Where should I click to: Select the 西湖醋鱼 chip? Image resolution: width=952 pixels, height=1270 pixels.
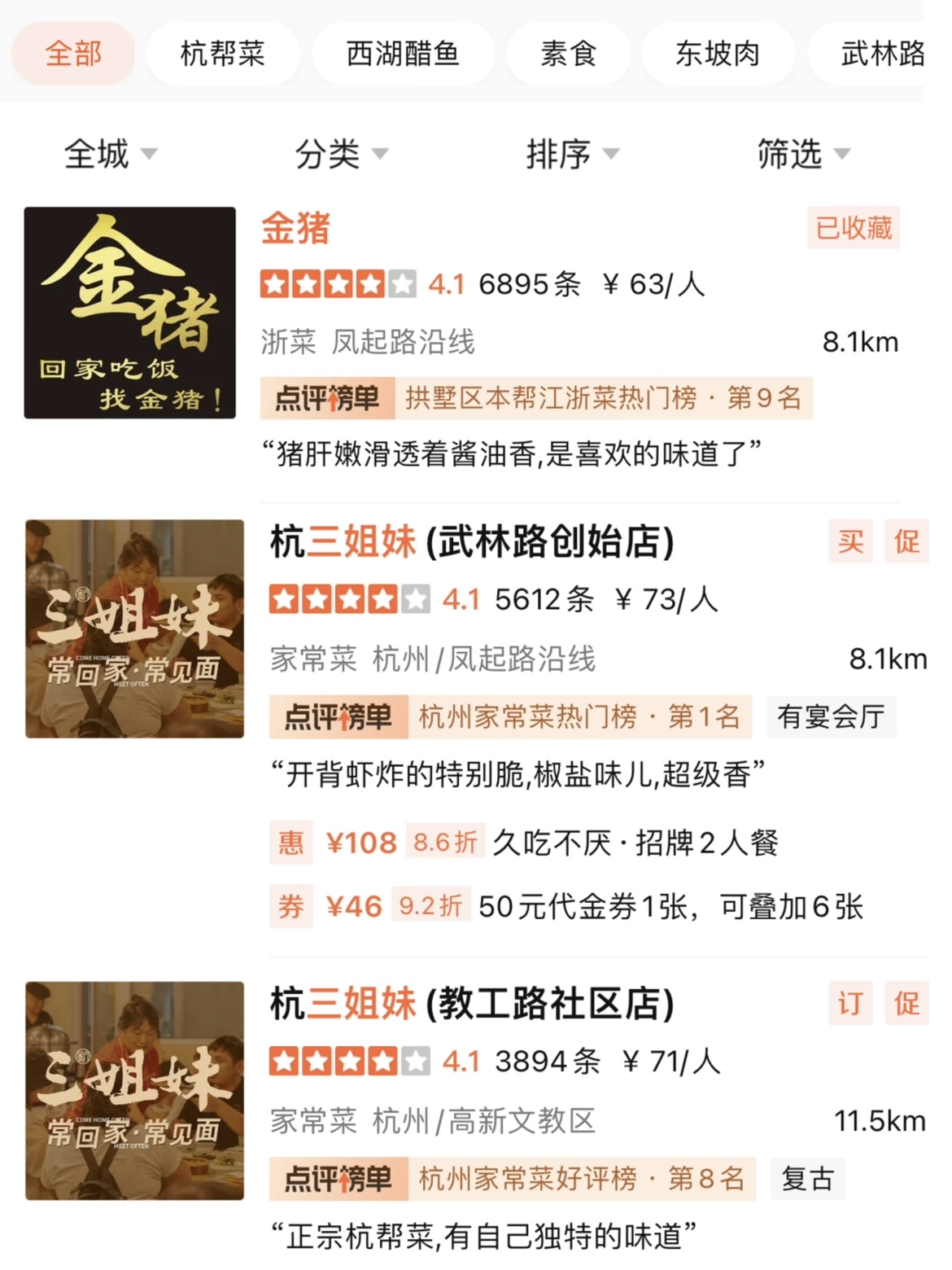click(403, 54)
